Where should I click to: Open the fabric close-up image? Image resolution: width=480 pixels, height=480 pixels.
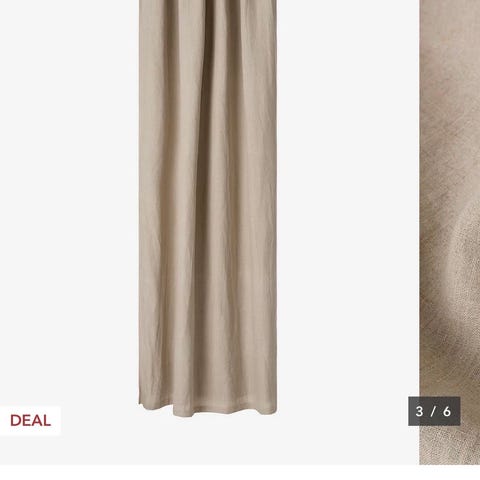[x=450, y=232]
